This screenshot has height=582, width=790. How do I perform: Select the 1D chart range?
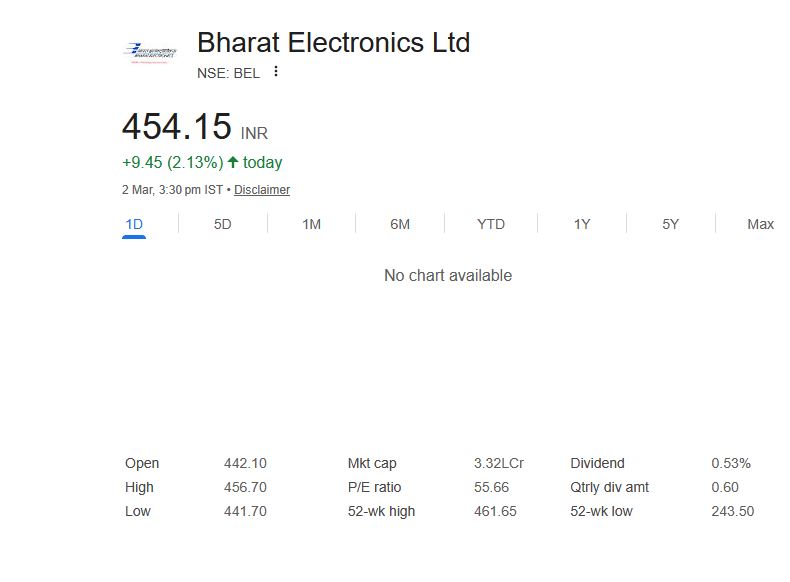[x=134, y=224]
